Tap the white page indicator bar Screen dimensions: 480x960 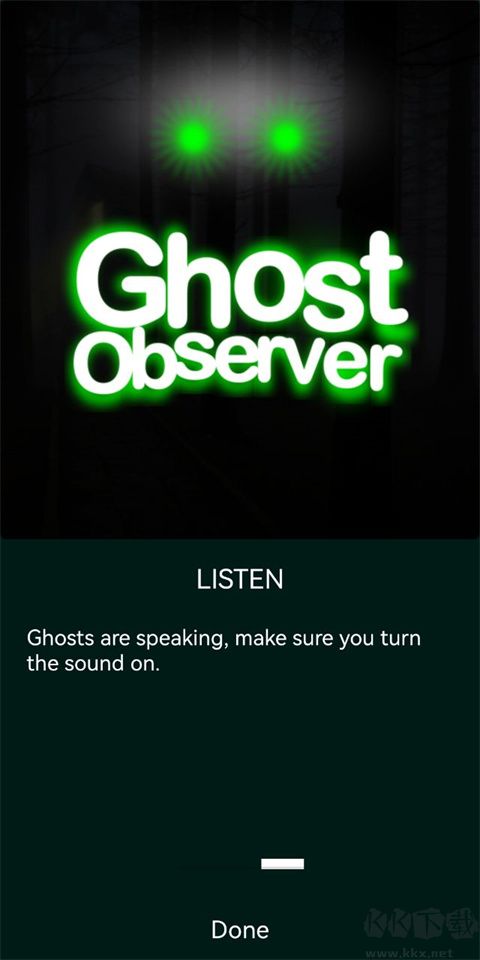282,863
